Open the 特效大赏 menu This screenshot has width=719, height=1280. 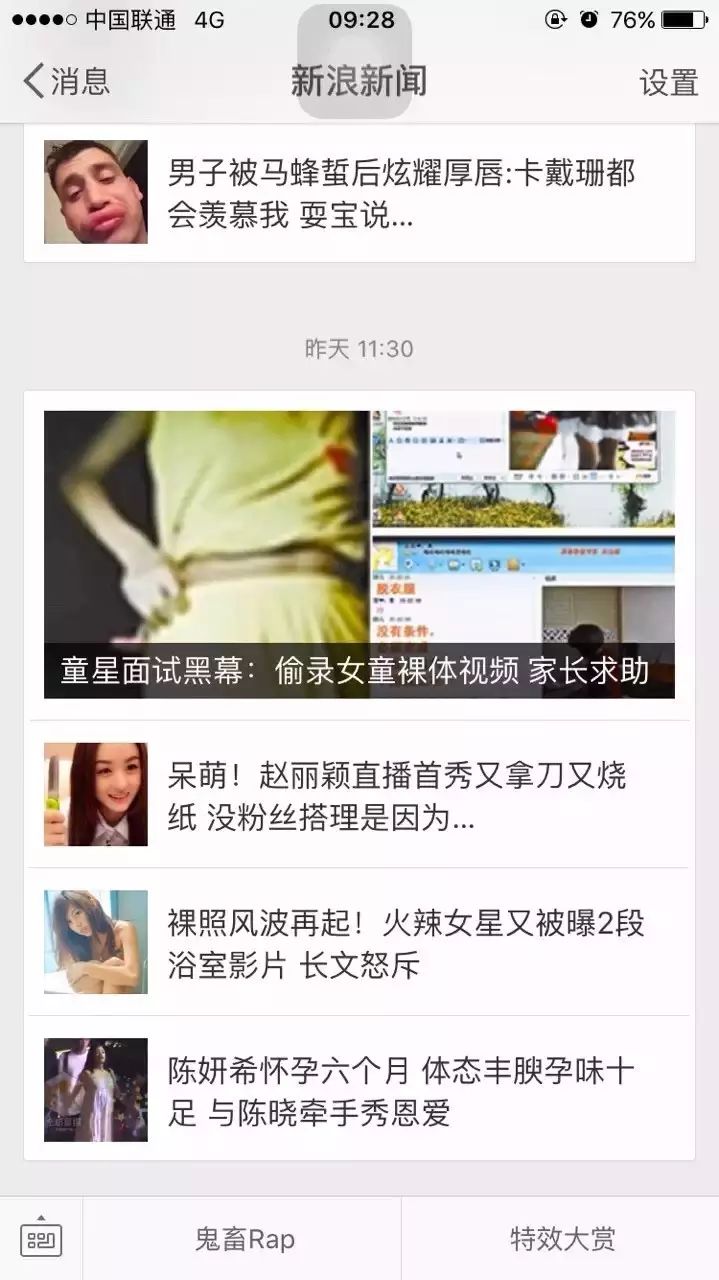click(x=562, y=1240)
